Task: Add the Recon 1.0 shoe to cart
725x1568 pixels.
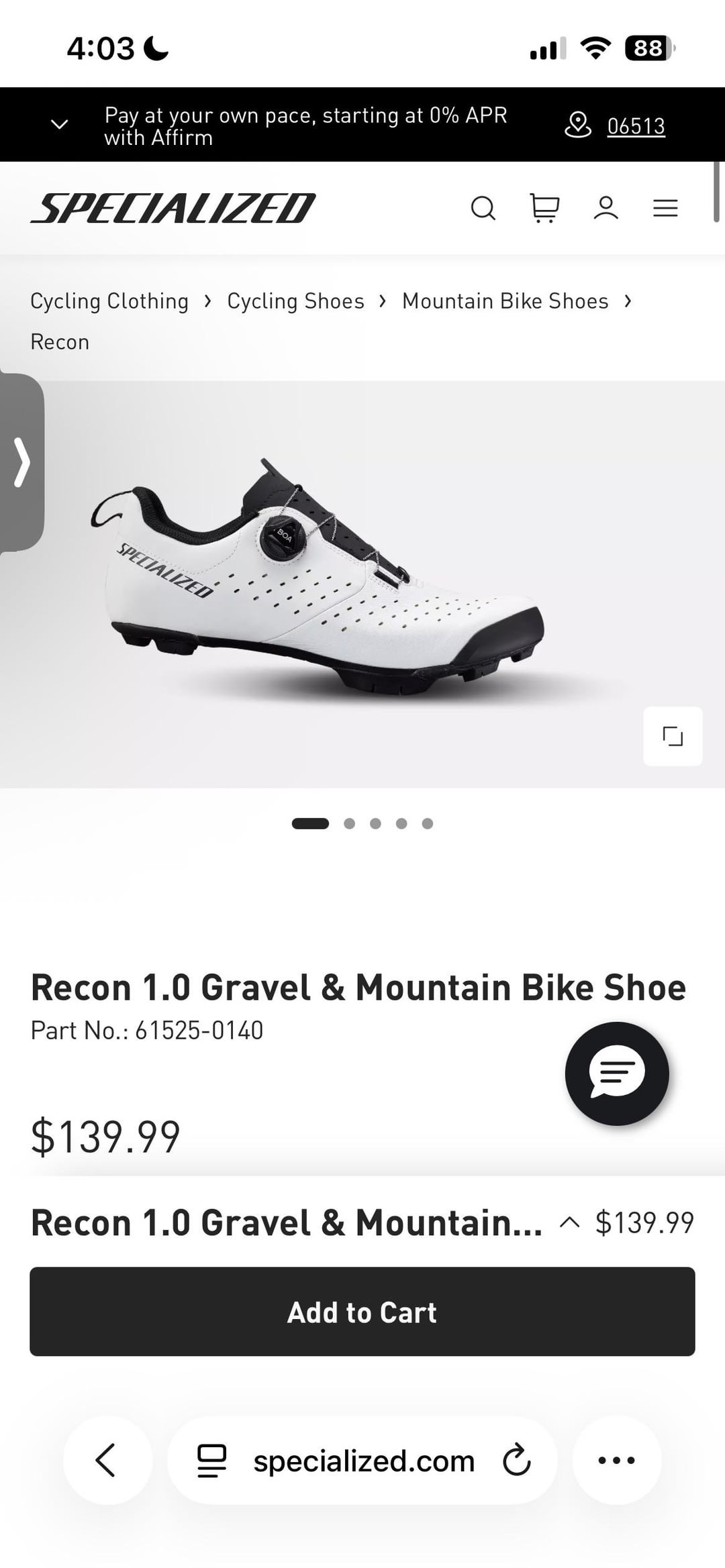Action: [x=362, y=1312]
